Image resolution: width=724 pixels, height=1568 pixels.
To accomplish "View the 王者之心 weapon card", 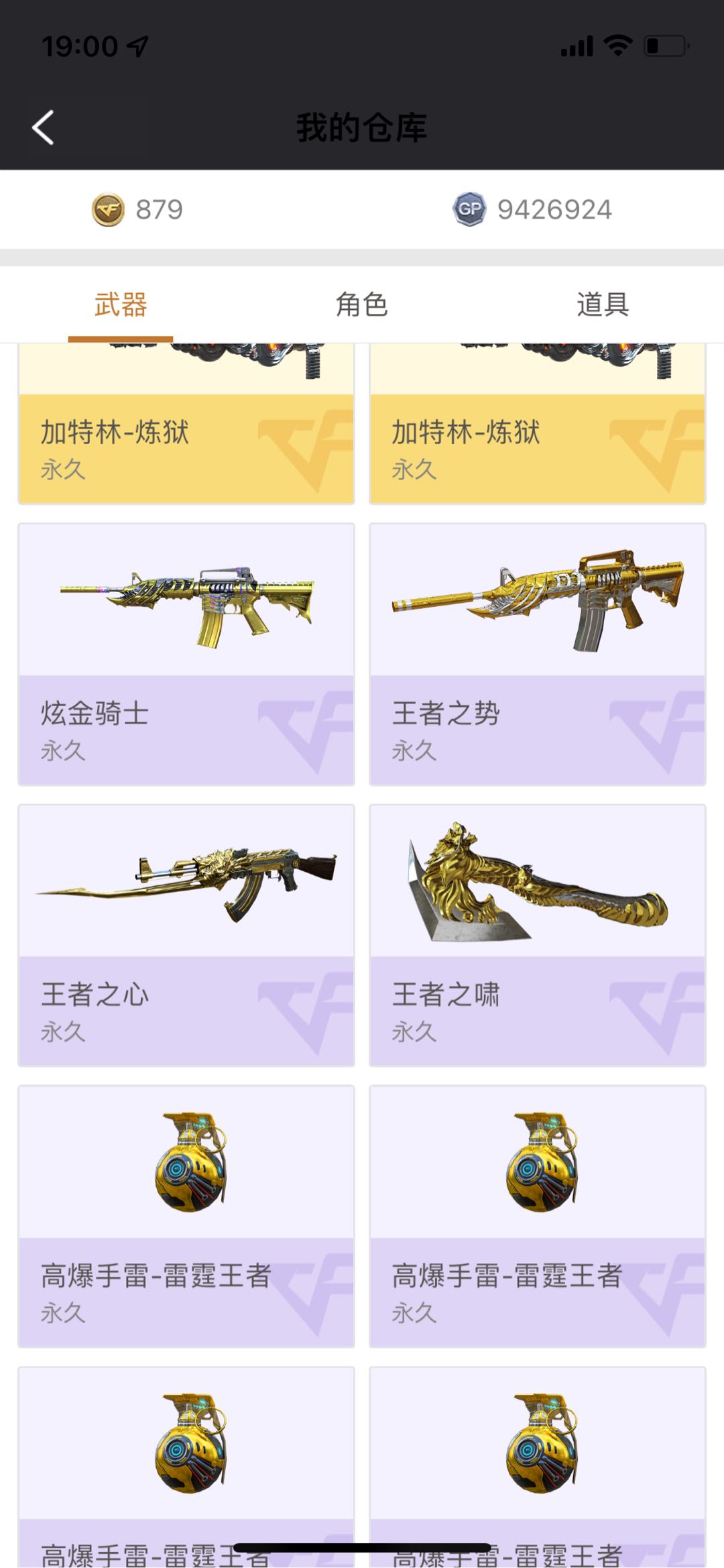I will coord(186,935).
